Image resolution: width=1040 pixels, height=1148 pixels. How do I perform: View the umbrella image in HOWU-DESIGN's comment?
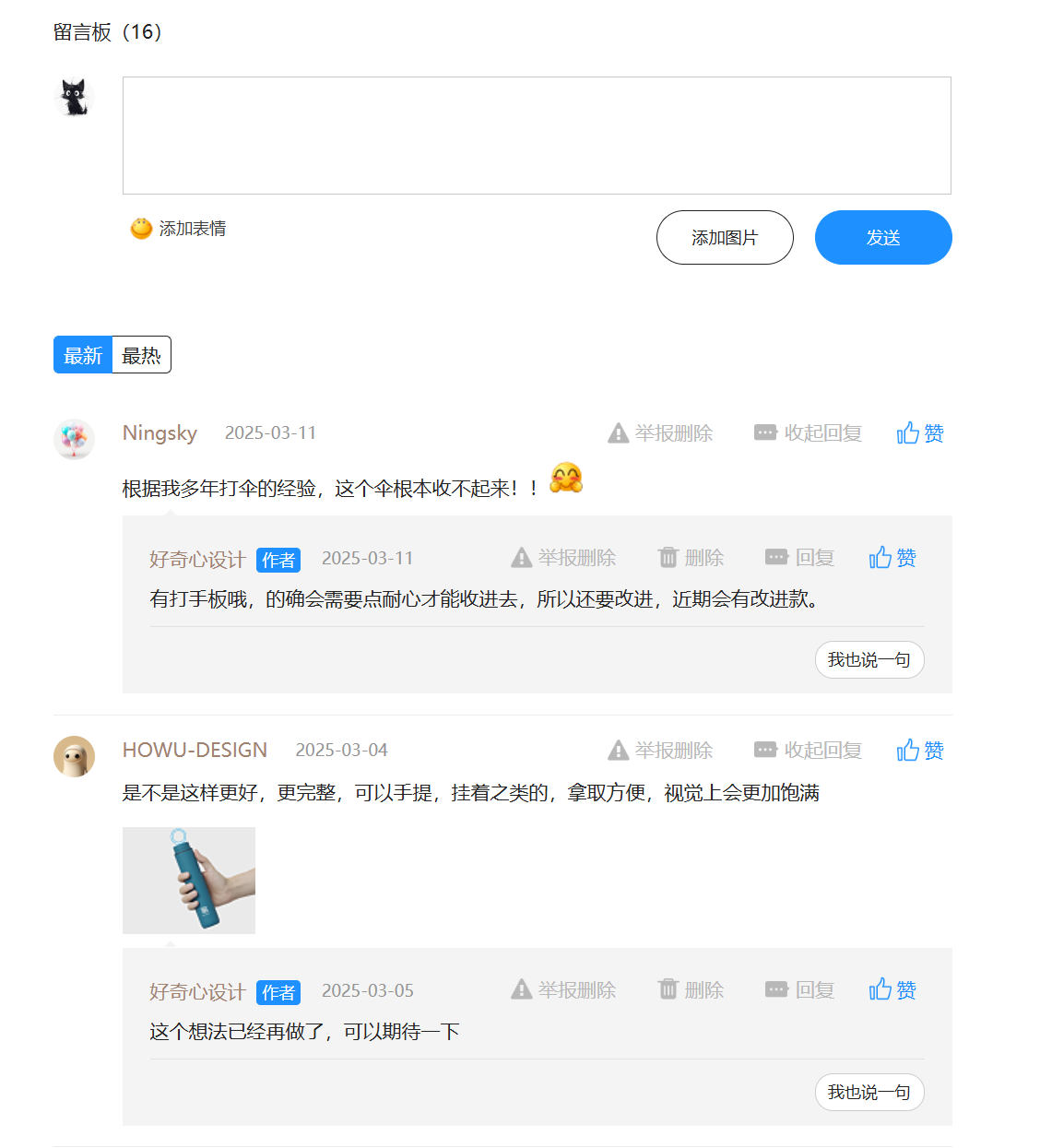(x=189, y=881)
